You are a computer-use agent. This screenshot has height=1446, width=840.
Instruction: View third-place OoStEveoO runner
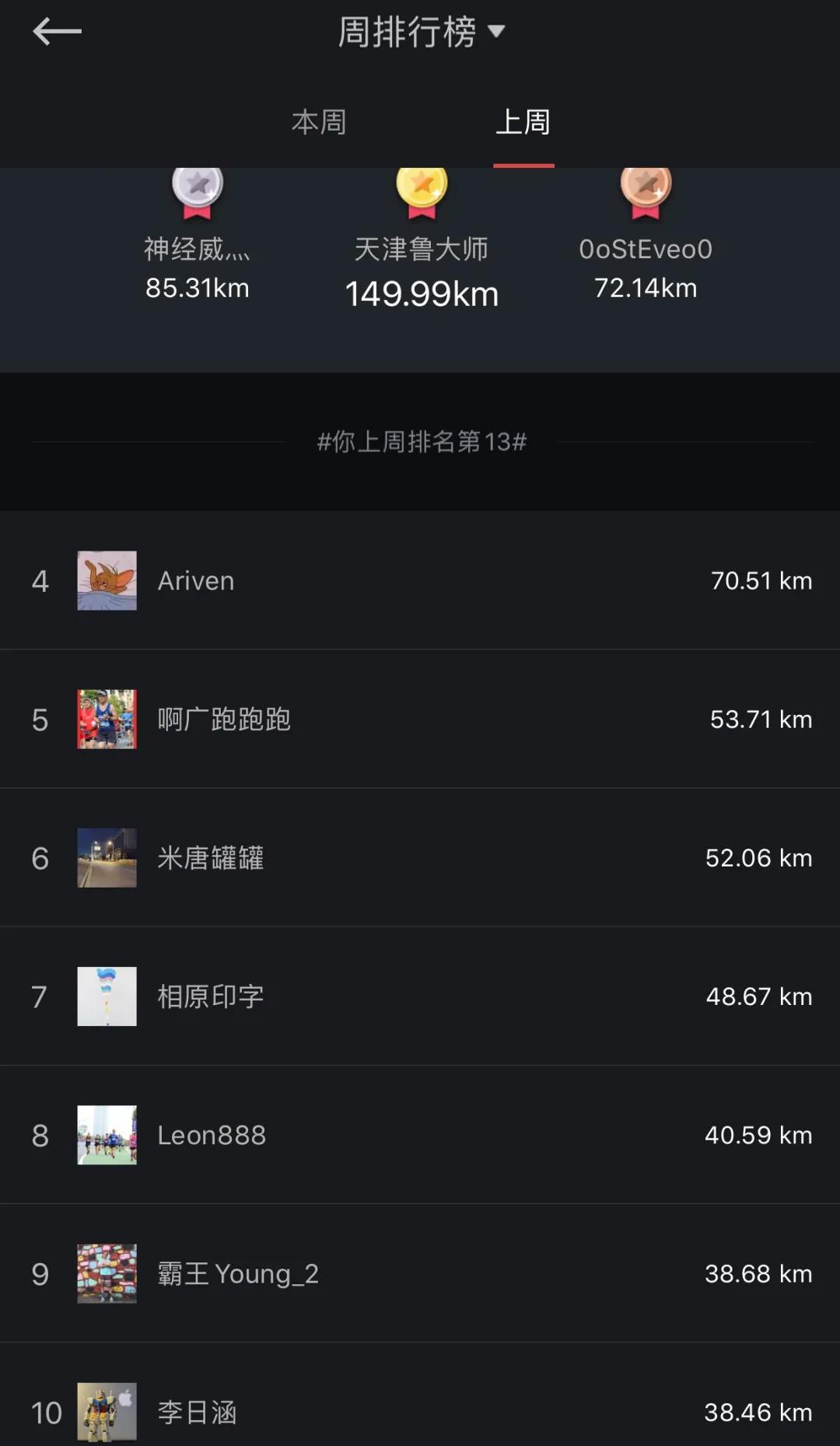click(645, 249)
